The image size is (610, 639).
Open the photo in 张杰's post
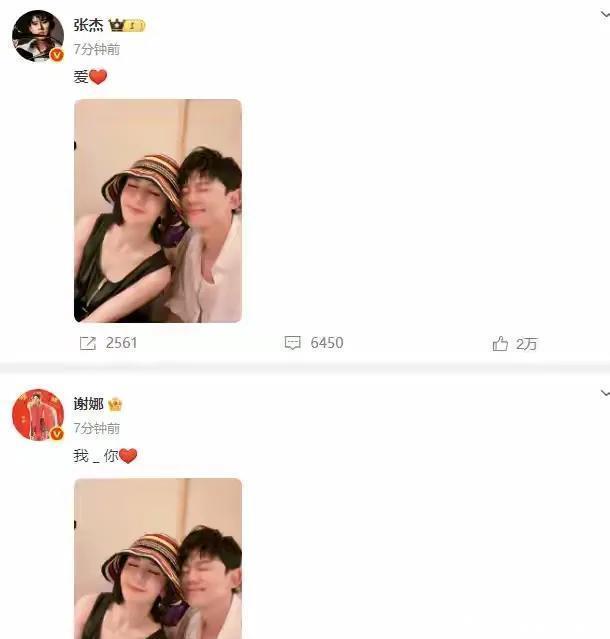[x=158, y=211]
